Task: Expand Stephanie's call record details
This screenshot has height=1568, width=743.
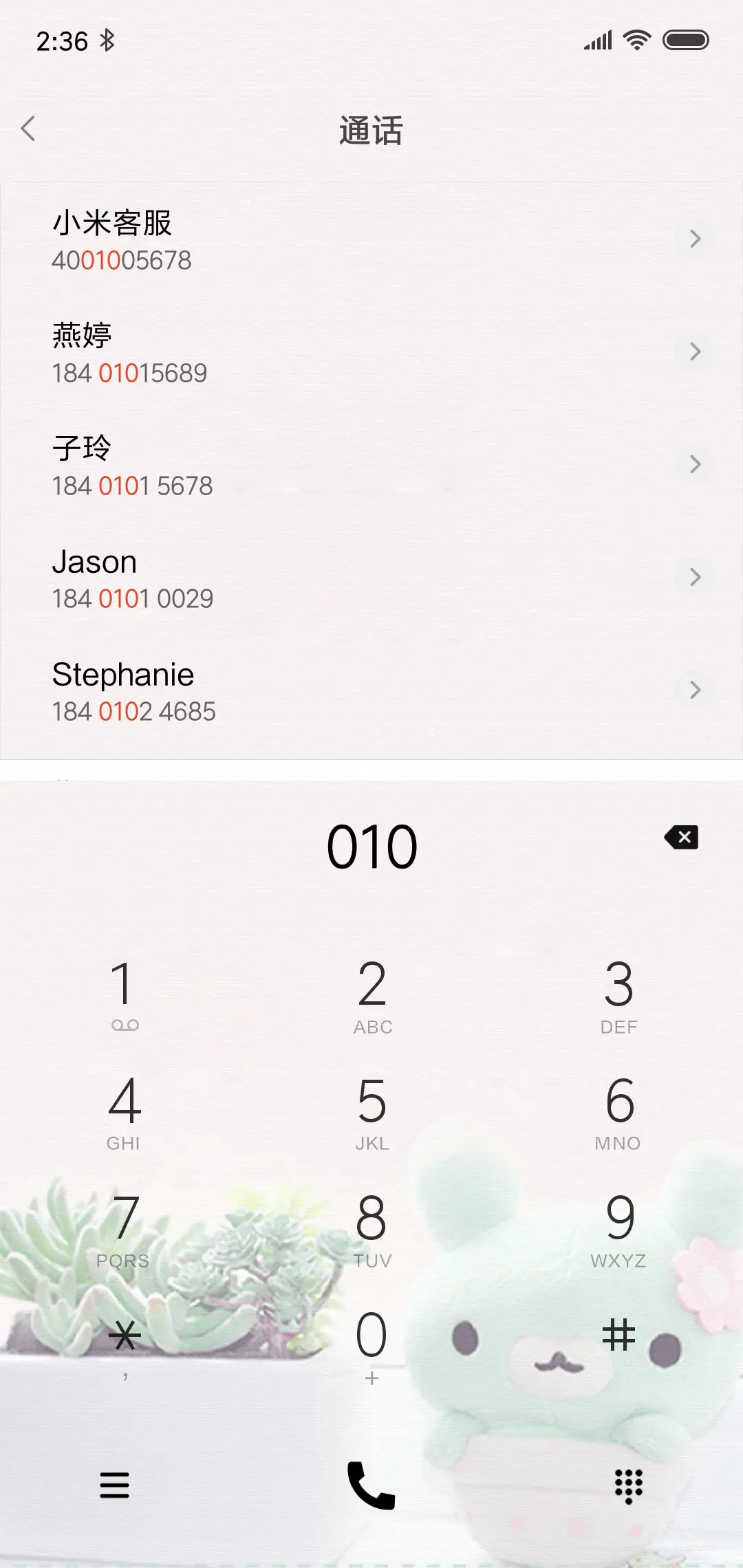Action: 695,690
